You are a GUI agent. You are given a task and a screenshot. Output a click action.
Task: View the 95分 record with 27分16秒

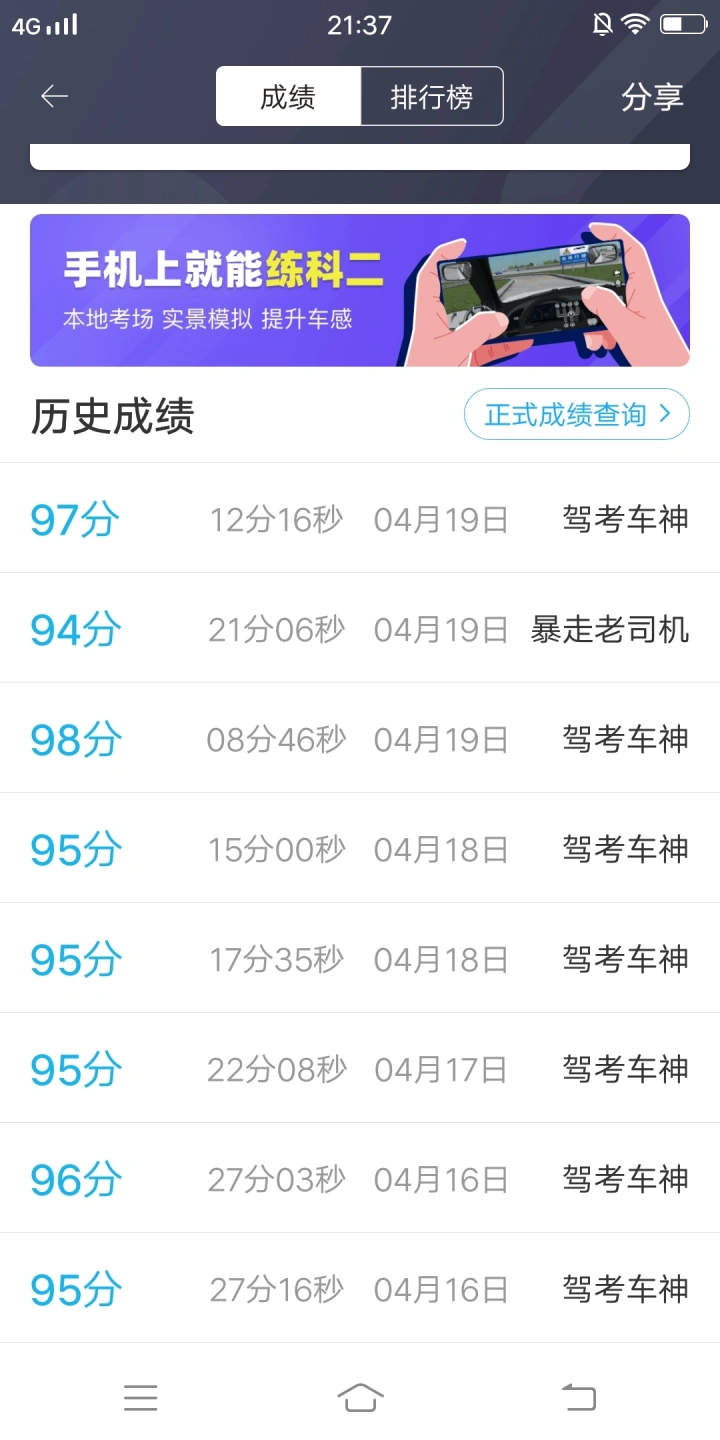point(360,1288)
